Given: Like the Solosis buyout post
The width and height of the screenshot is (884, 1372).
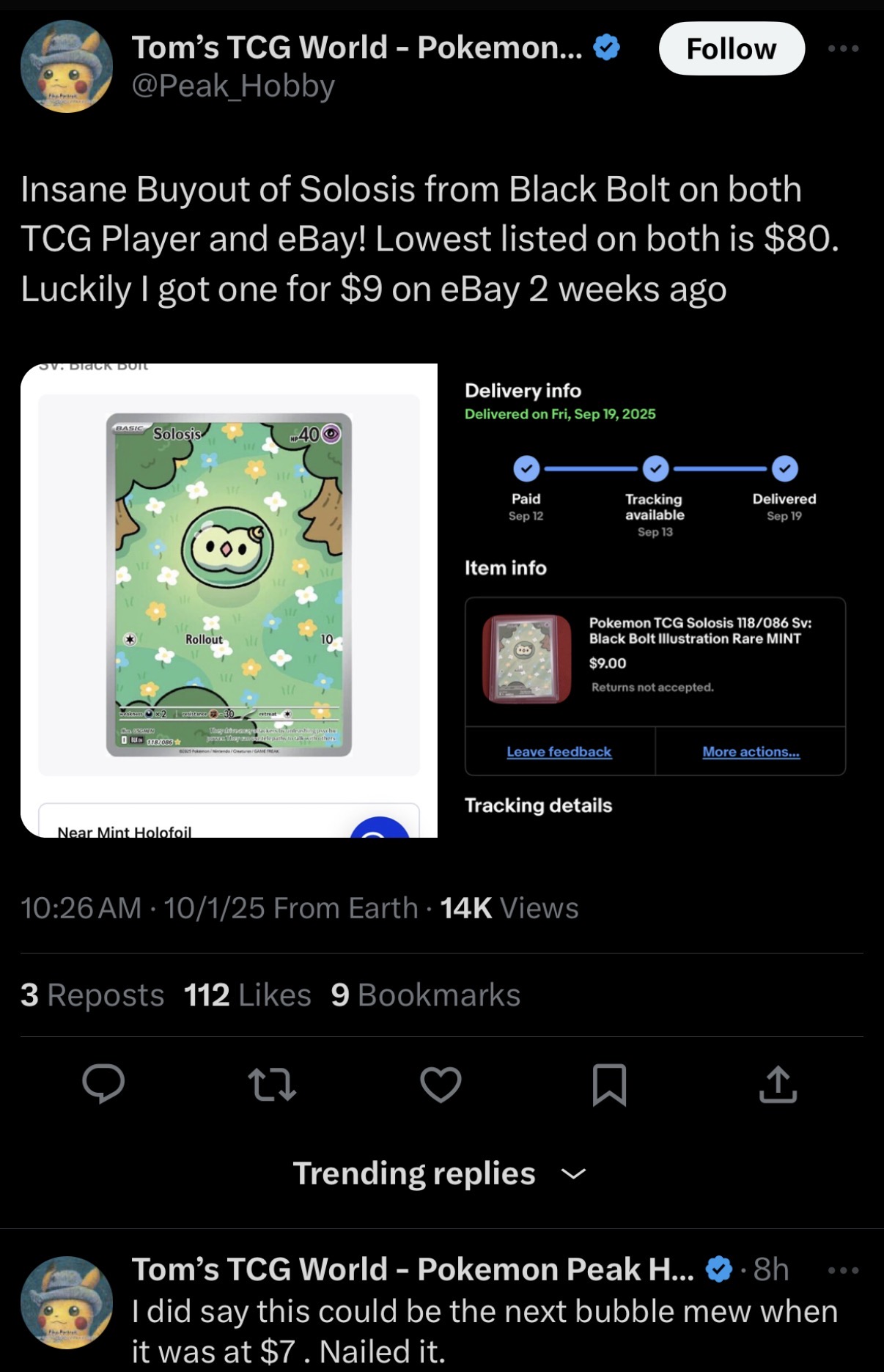Looking at the screenshot, I should [441, 1085].
